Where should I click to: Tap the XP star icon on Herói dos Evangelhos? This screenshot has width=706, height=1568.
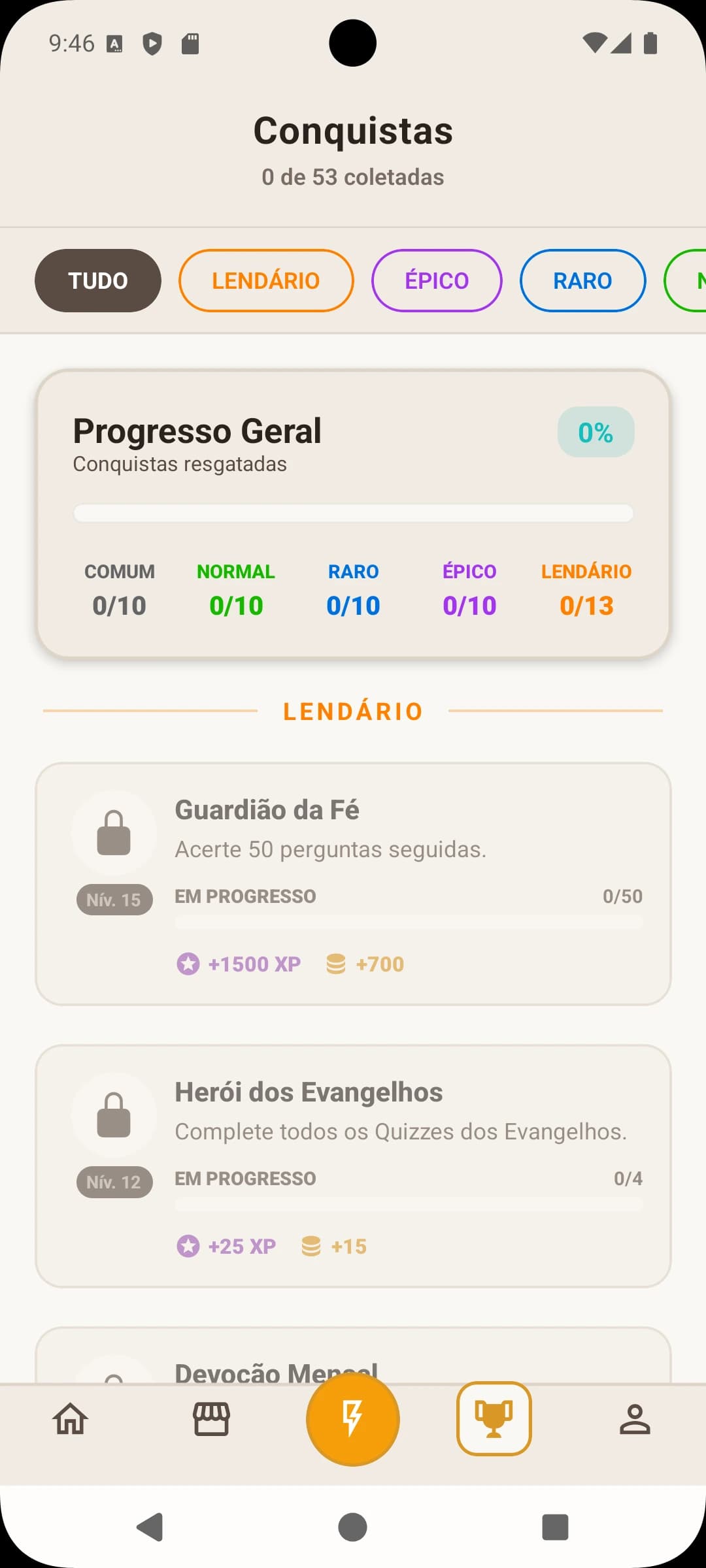click(188, 1245)
